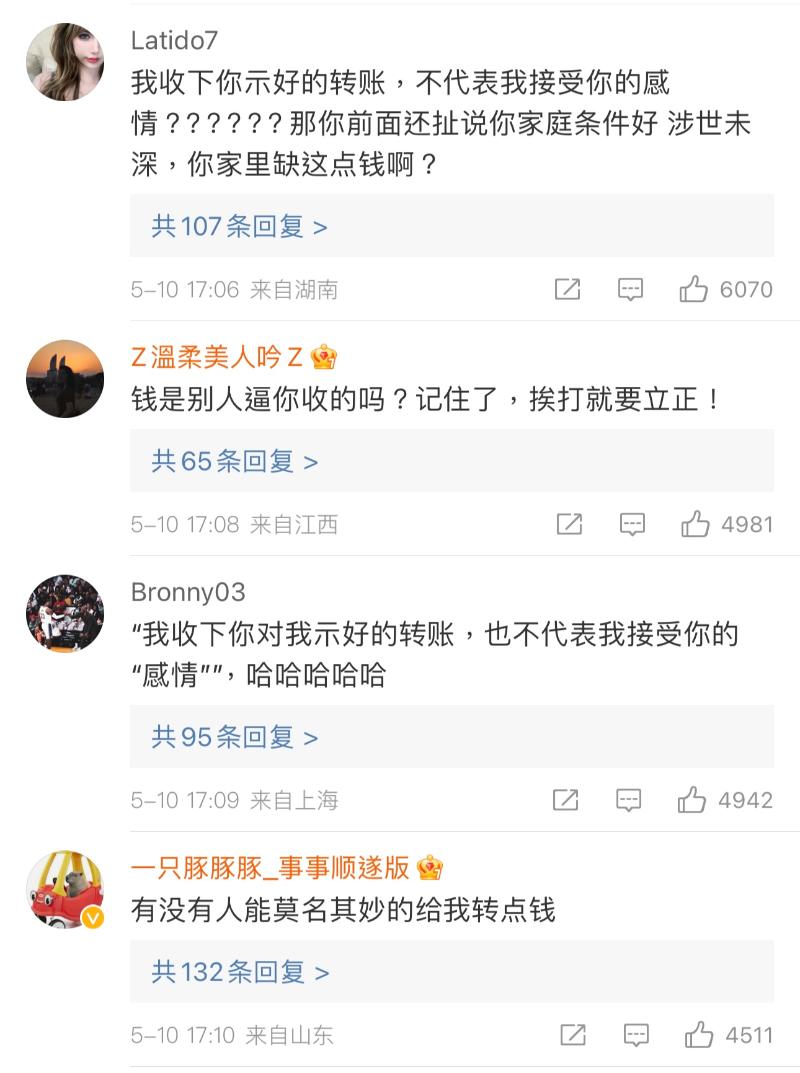Viewport: 800px width, 1073px height.
Task: Reply to 一只豚豚豚_事事顺遂版's comment
Action: 635,1035
